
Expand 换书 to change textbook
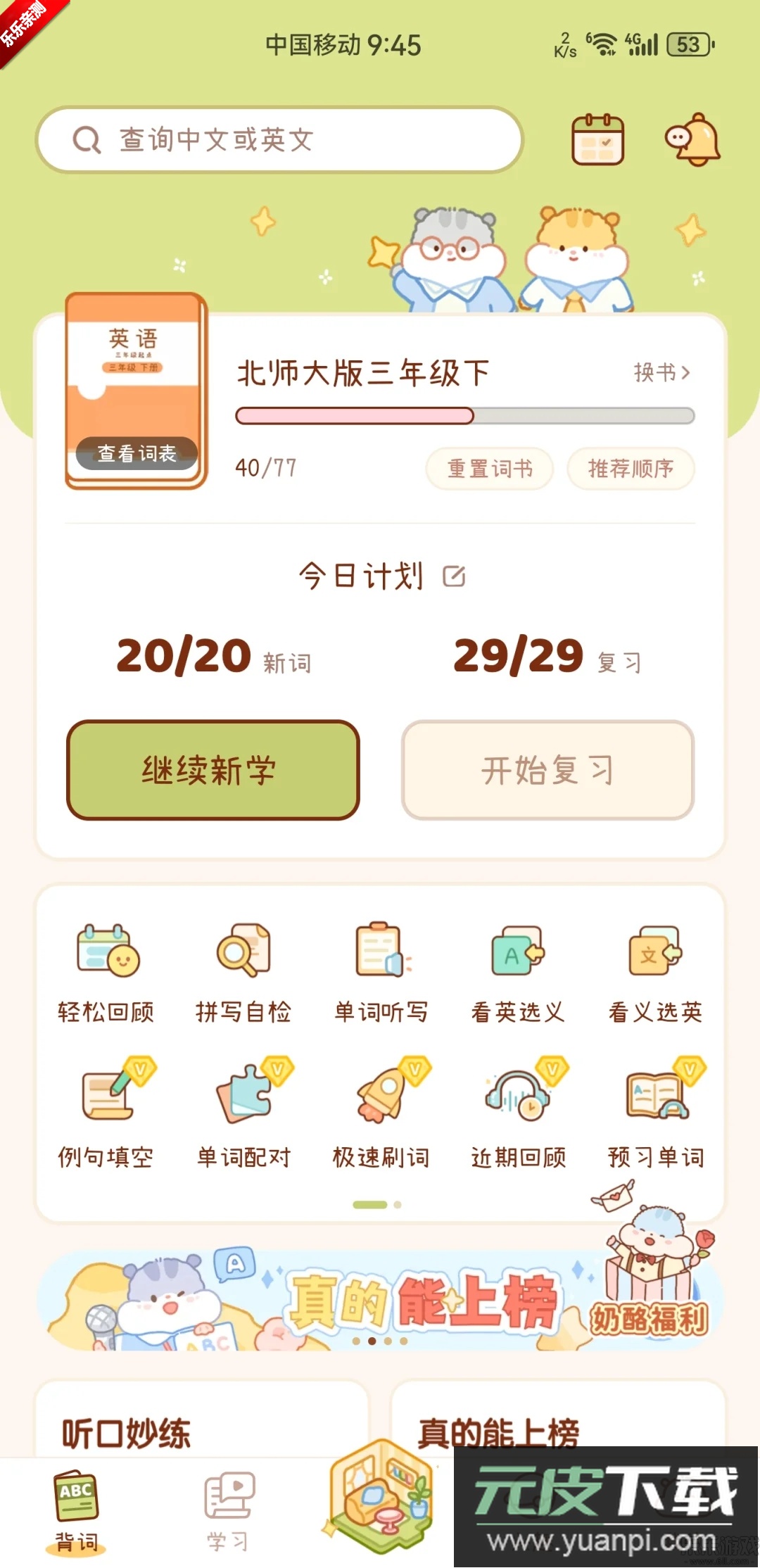pyautogui.click(x=660, y=374)
